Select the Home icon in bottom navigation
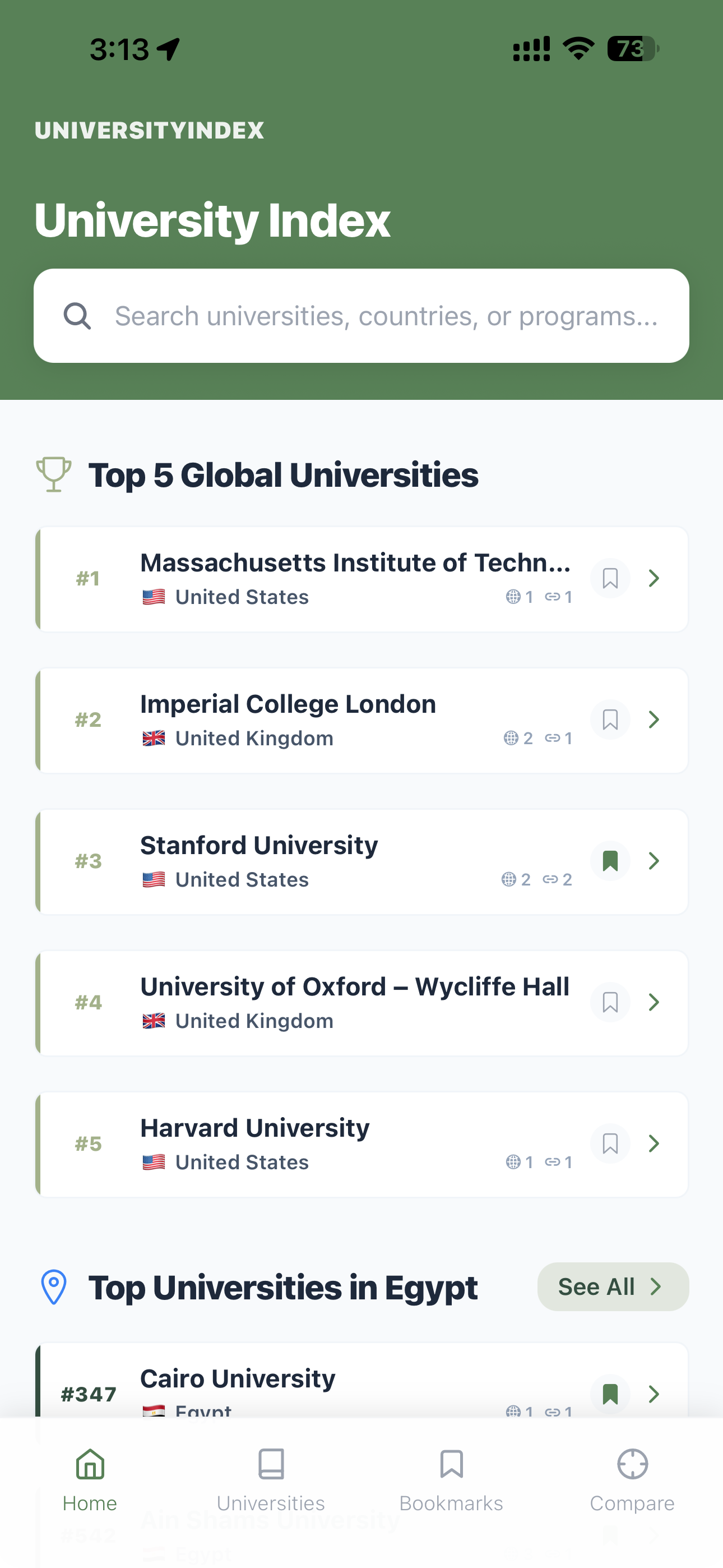Image resolution: width=723 pixels, height=1568 pixels. click(90, 1464)
